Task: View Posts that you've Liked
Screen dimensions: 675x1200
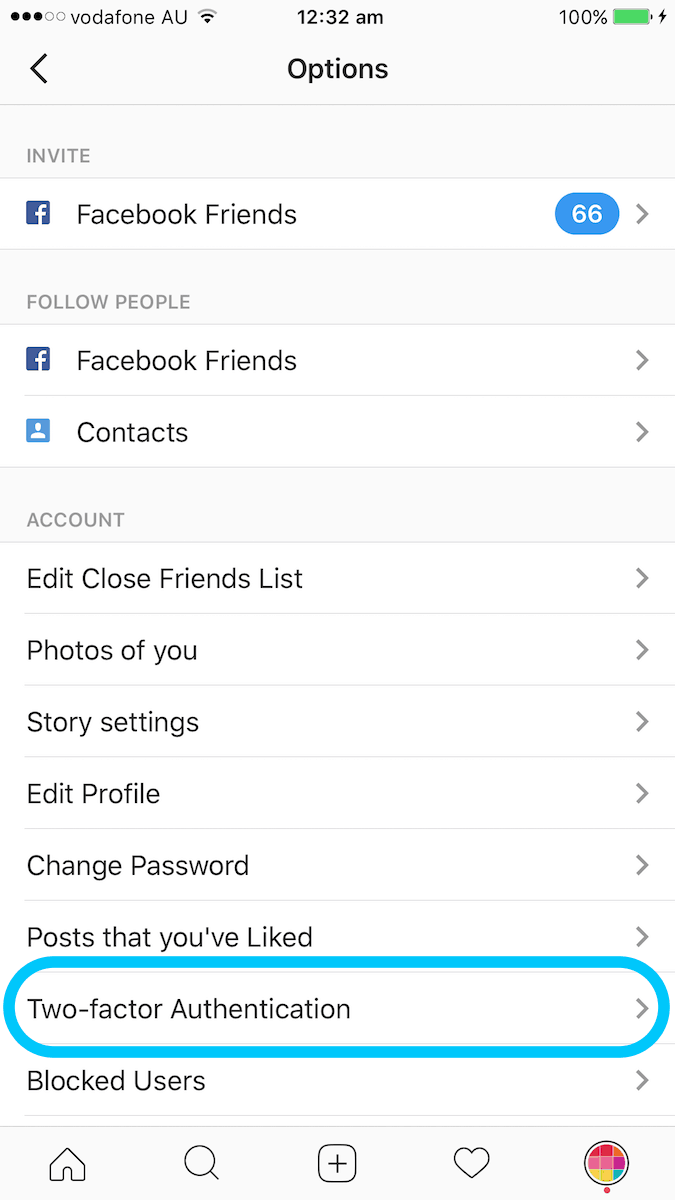Action: (x=337, y=937)
